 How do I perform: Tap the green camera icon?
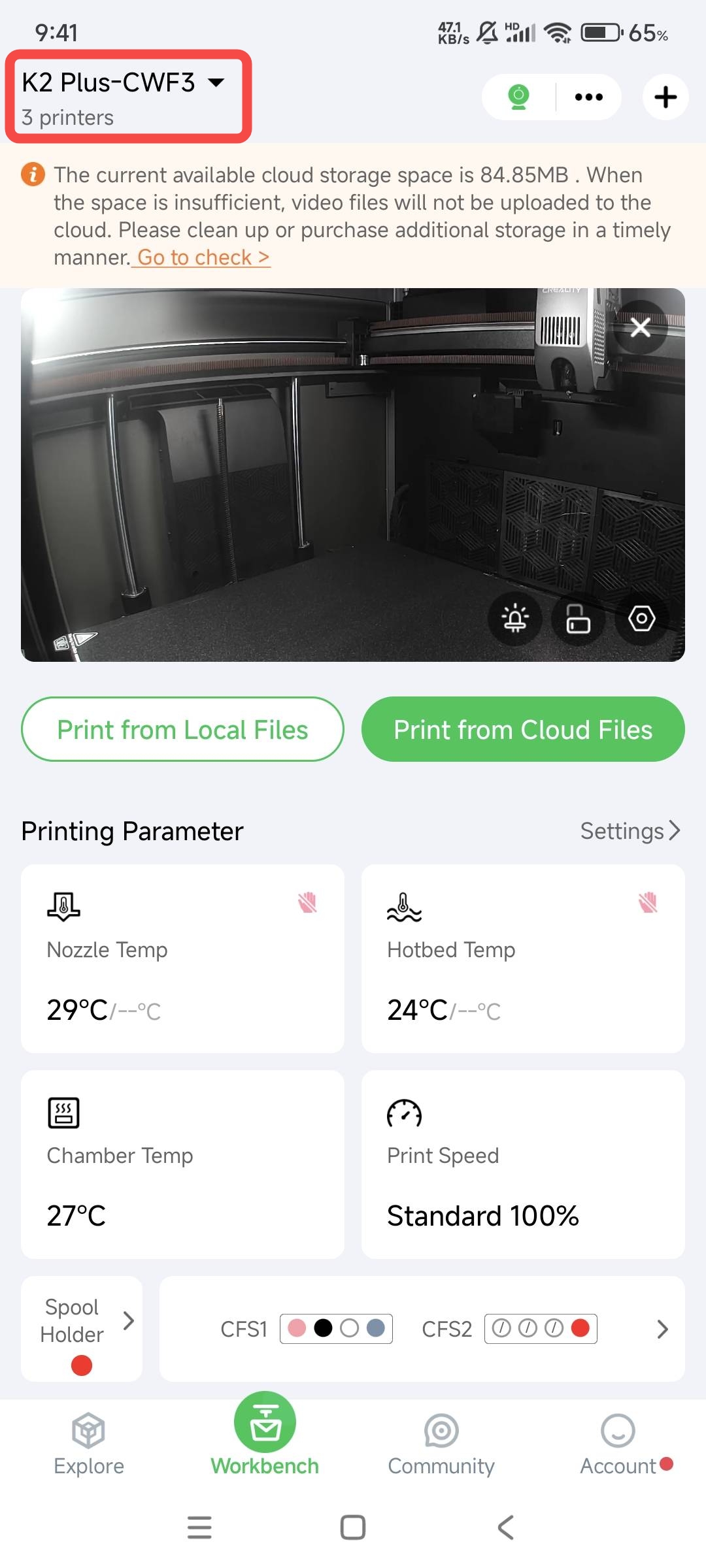coord(518,97)
